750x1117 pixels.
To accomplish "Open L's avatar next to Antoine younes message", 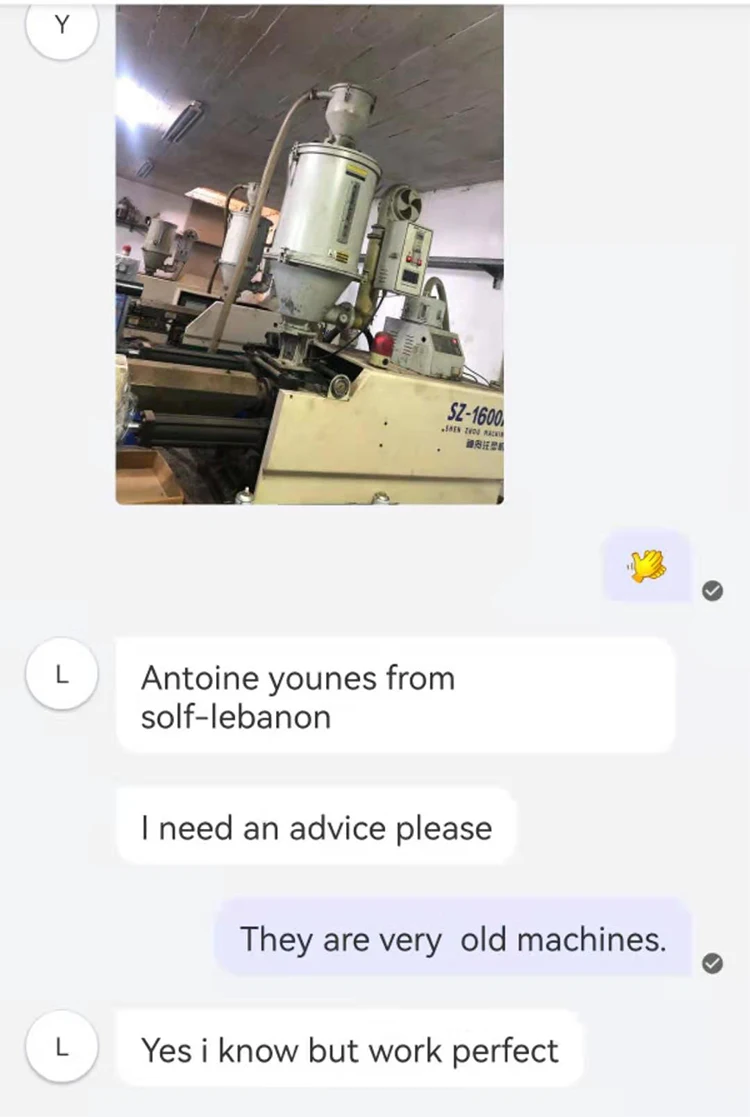I will (x=62, y=673).
